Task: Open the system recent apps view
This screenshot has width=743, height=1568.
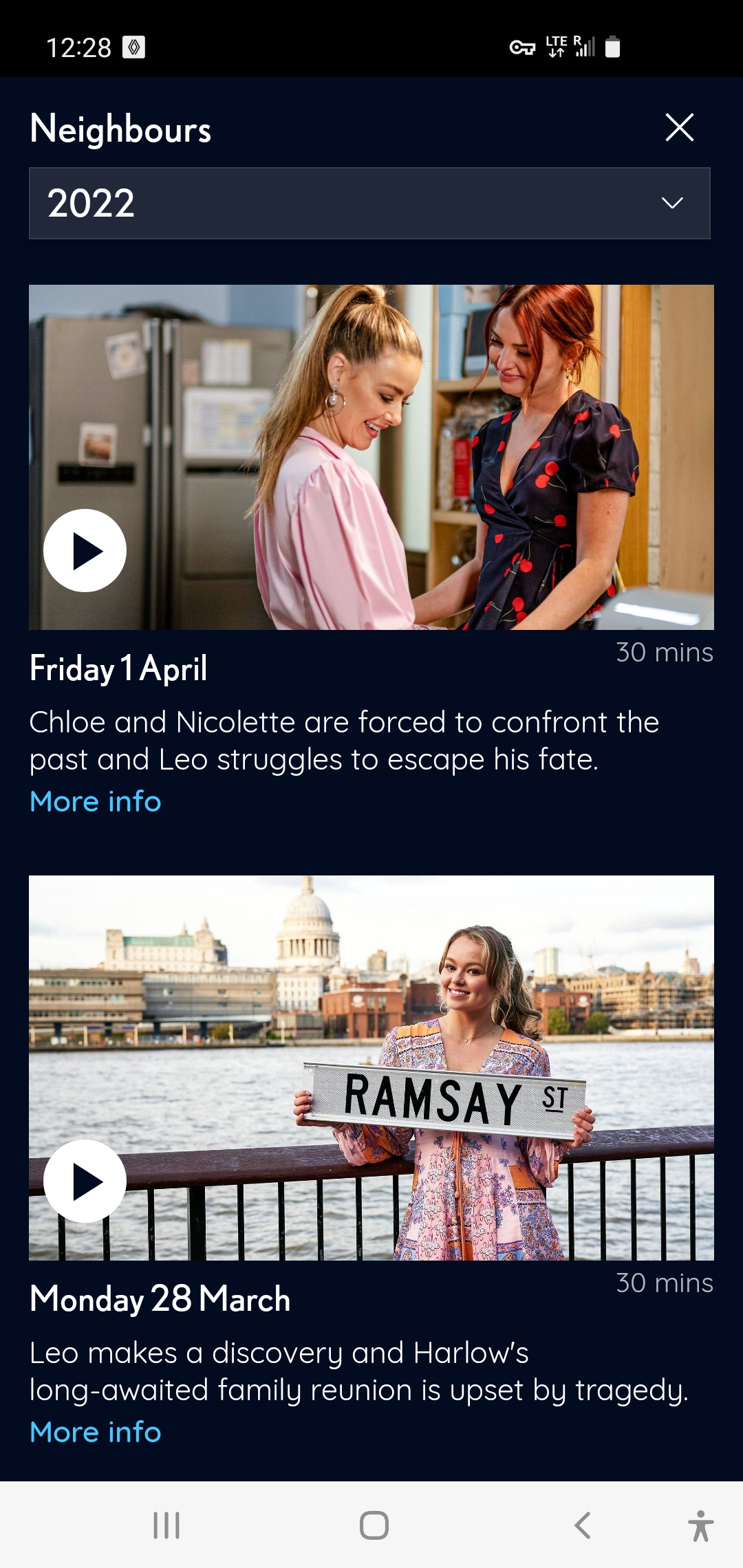Action: pos(166,1525)
